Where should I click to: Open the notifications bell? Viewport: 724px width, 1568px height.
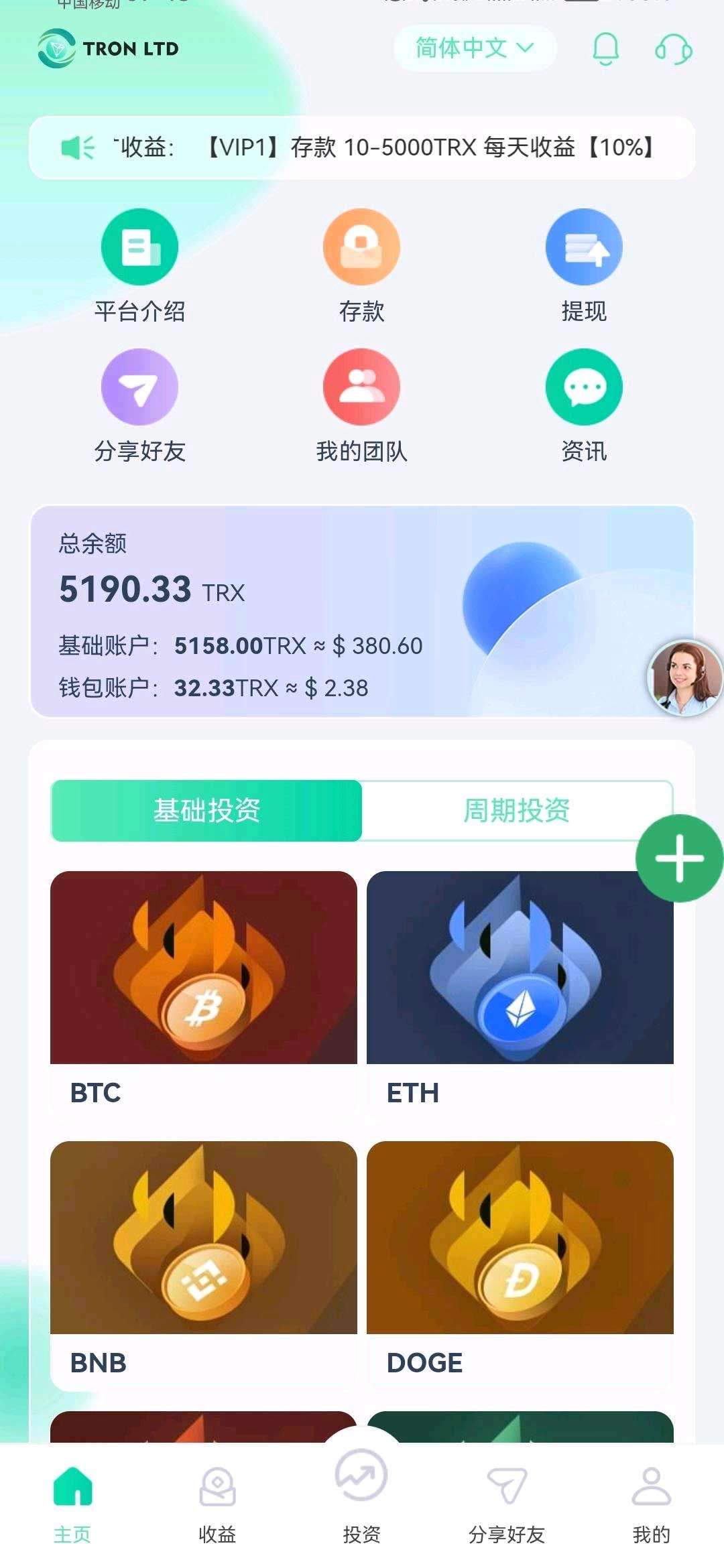605,49
